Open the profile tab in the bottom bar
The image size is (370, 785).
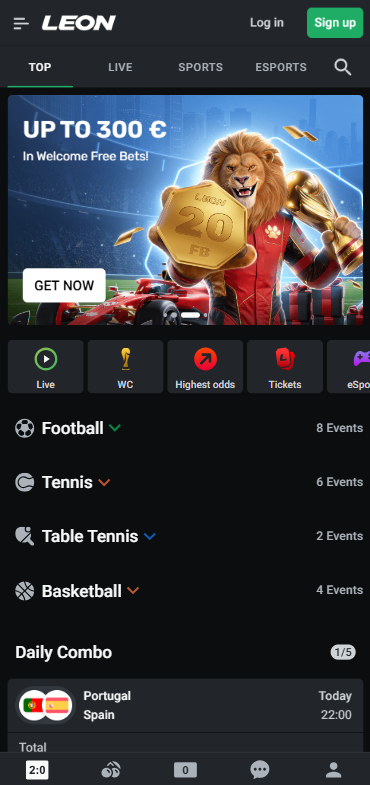333,769
